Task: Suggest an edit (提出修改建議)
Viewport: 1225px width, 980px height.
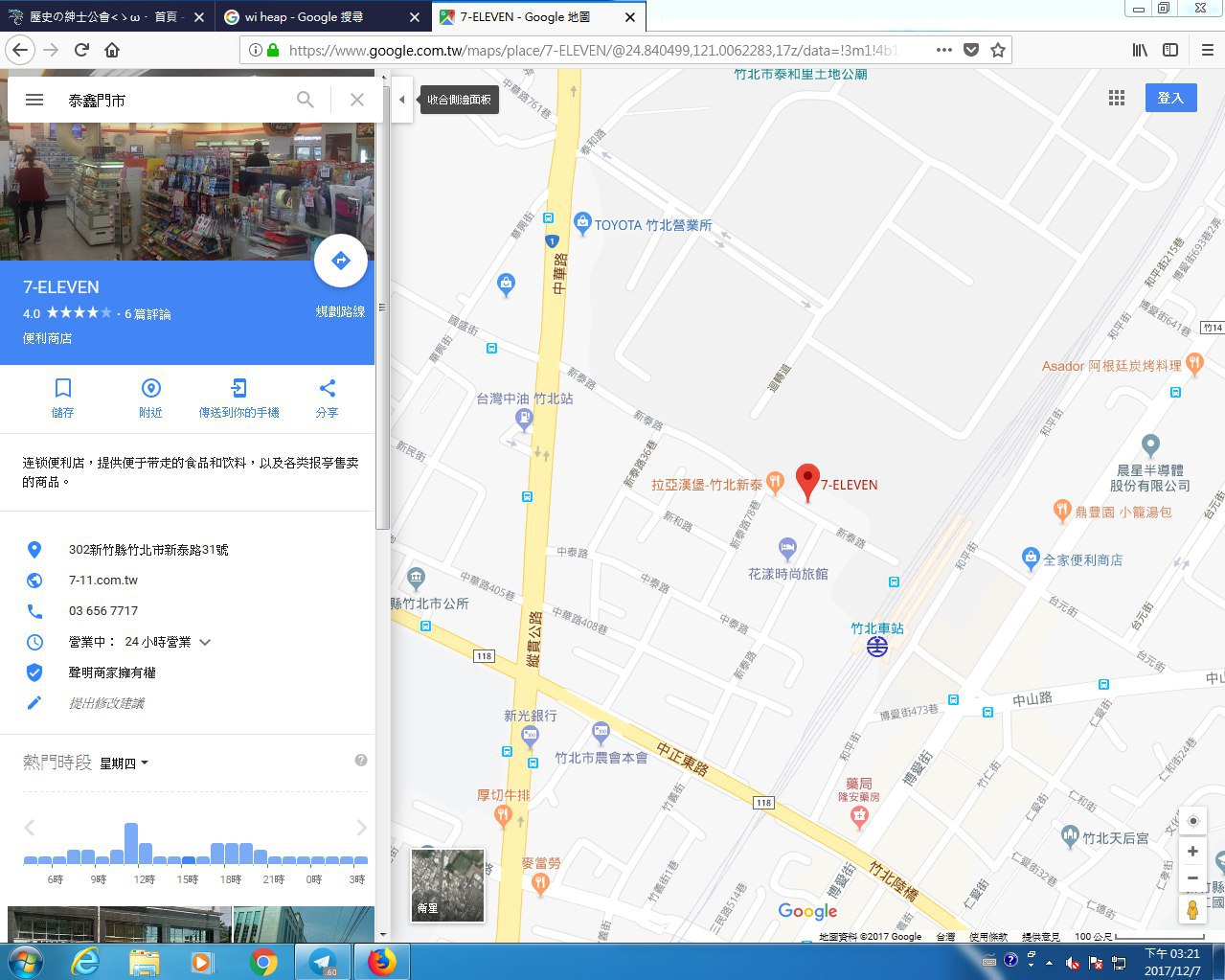Action: point(106,703)
